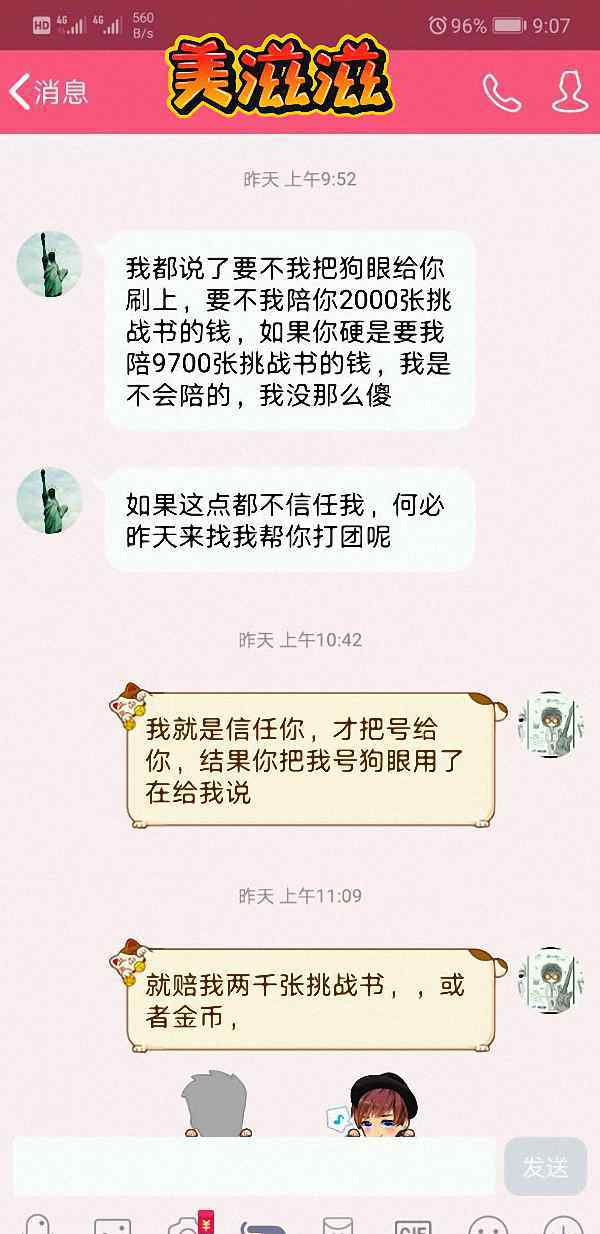Open the plus more-options icon
Screen dimensions: 600x1234
[563, 1225]
